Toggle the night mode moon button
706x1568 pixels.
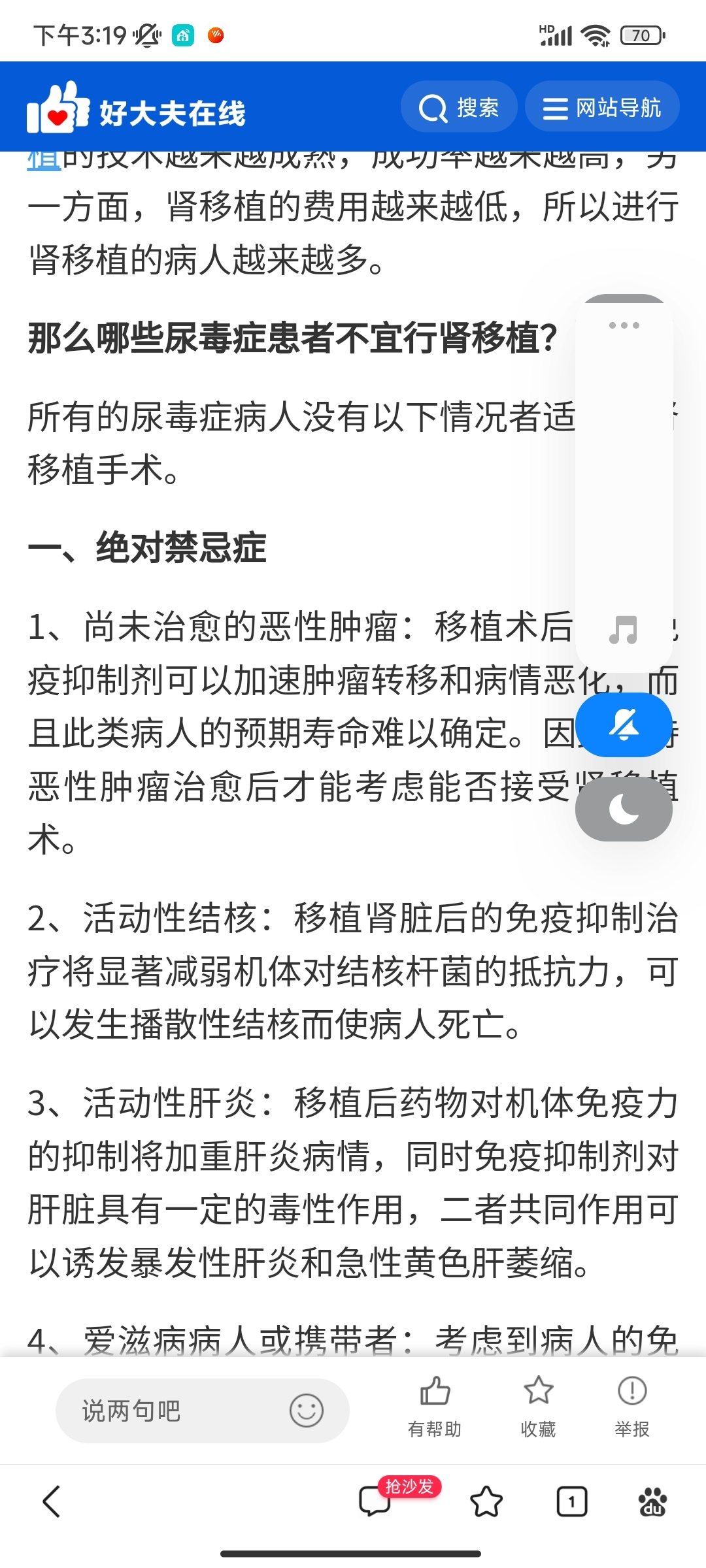pos(624,809)
